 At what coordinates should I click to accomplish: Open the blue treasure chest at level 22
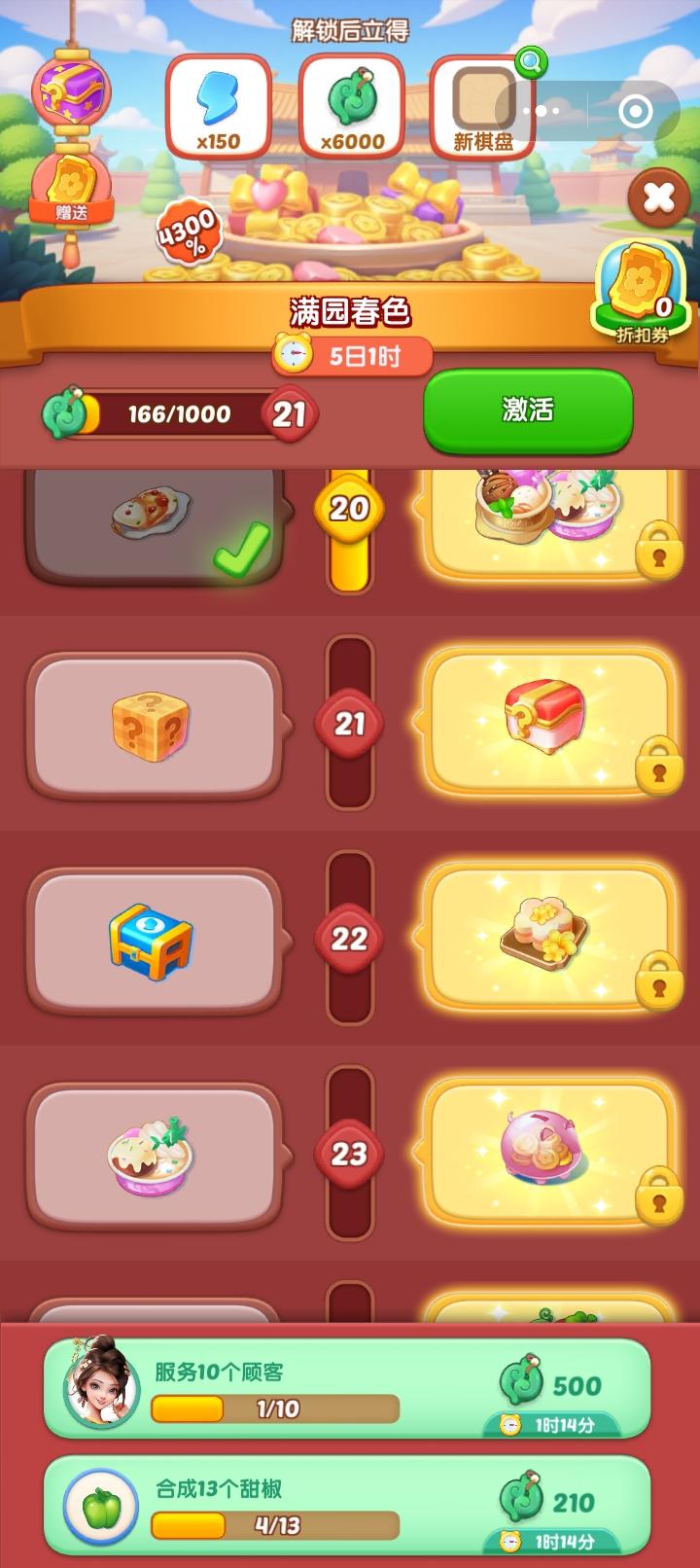click(x=154, y=939)
